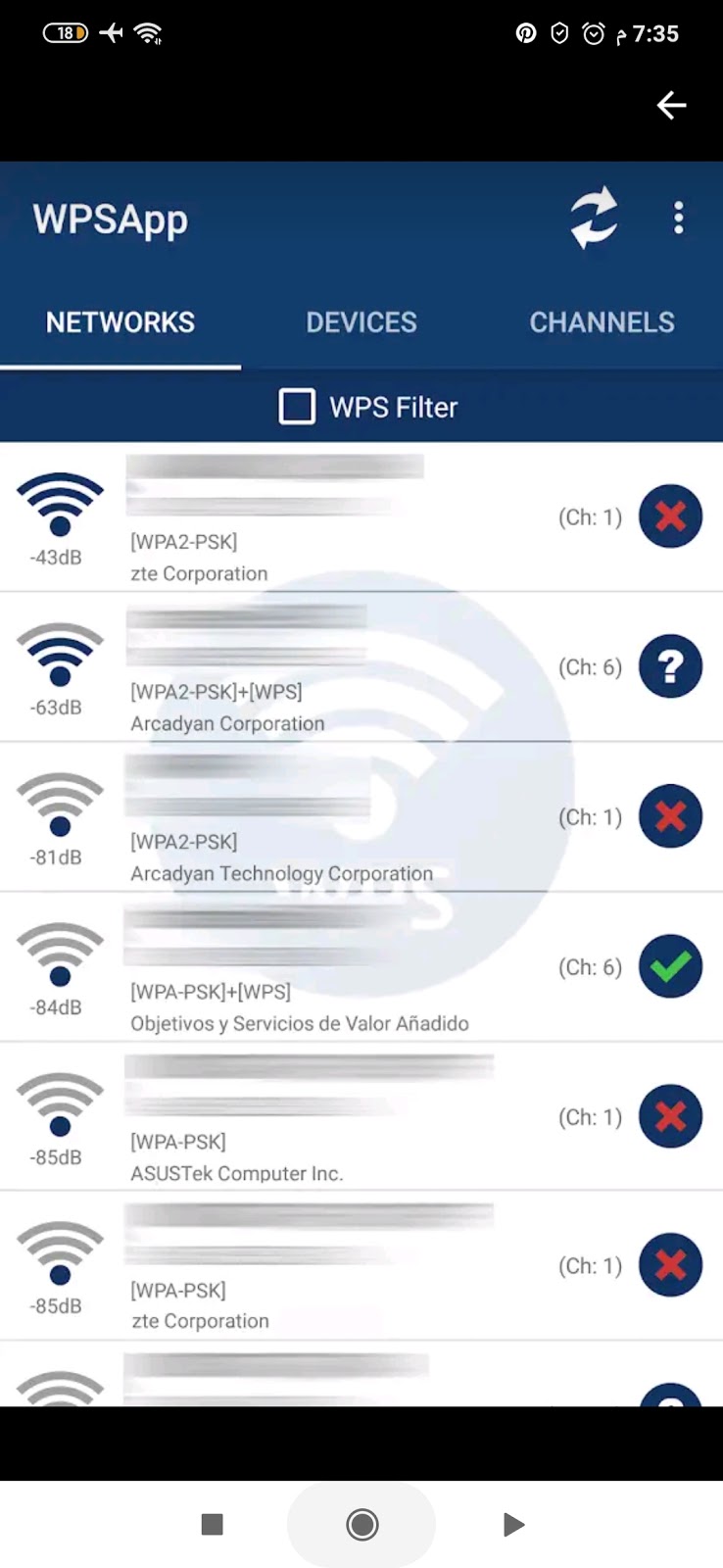
Task: Refresh the network scan
Action: [594, 218]
